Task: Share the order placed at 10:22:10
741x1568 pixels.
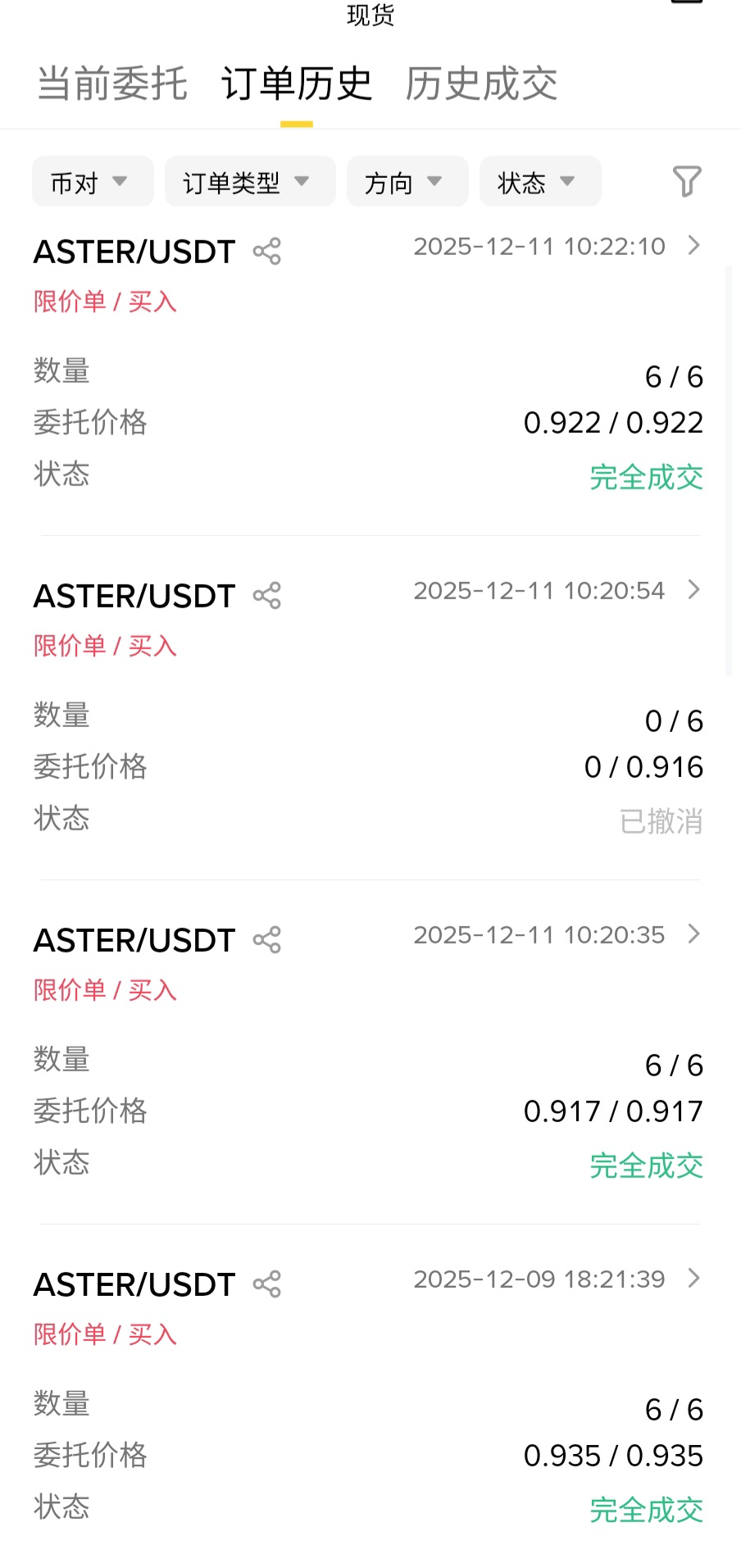Action: point(267,252)
